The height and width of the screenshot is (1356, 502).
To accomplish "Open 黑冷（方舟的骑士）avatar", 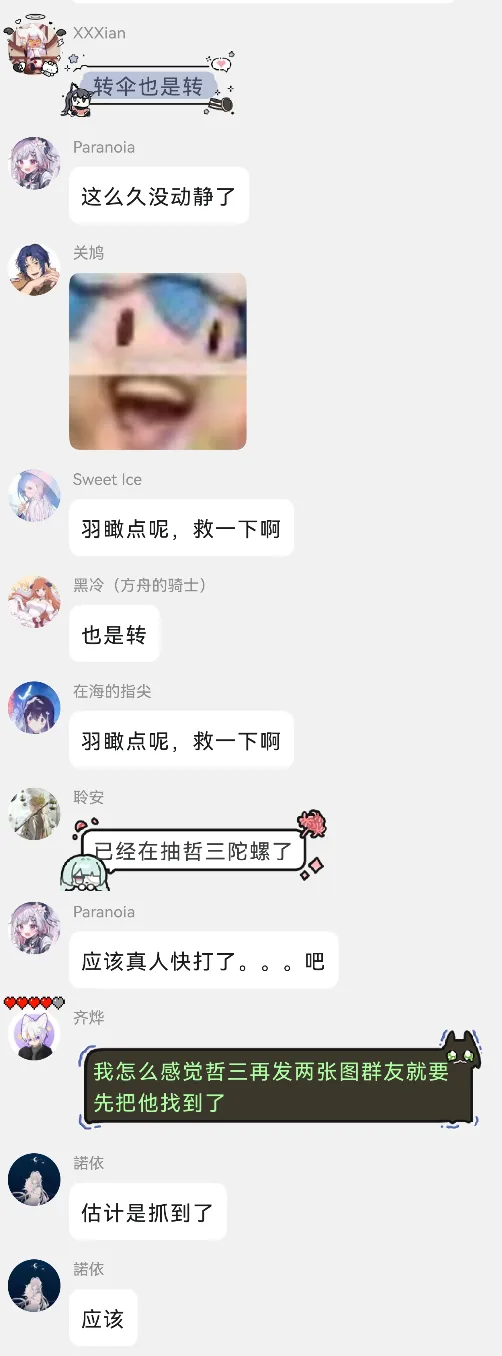I will click(x=35, y=601).
